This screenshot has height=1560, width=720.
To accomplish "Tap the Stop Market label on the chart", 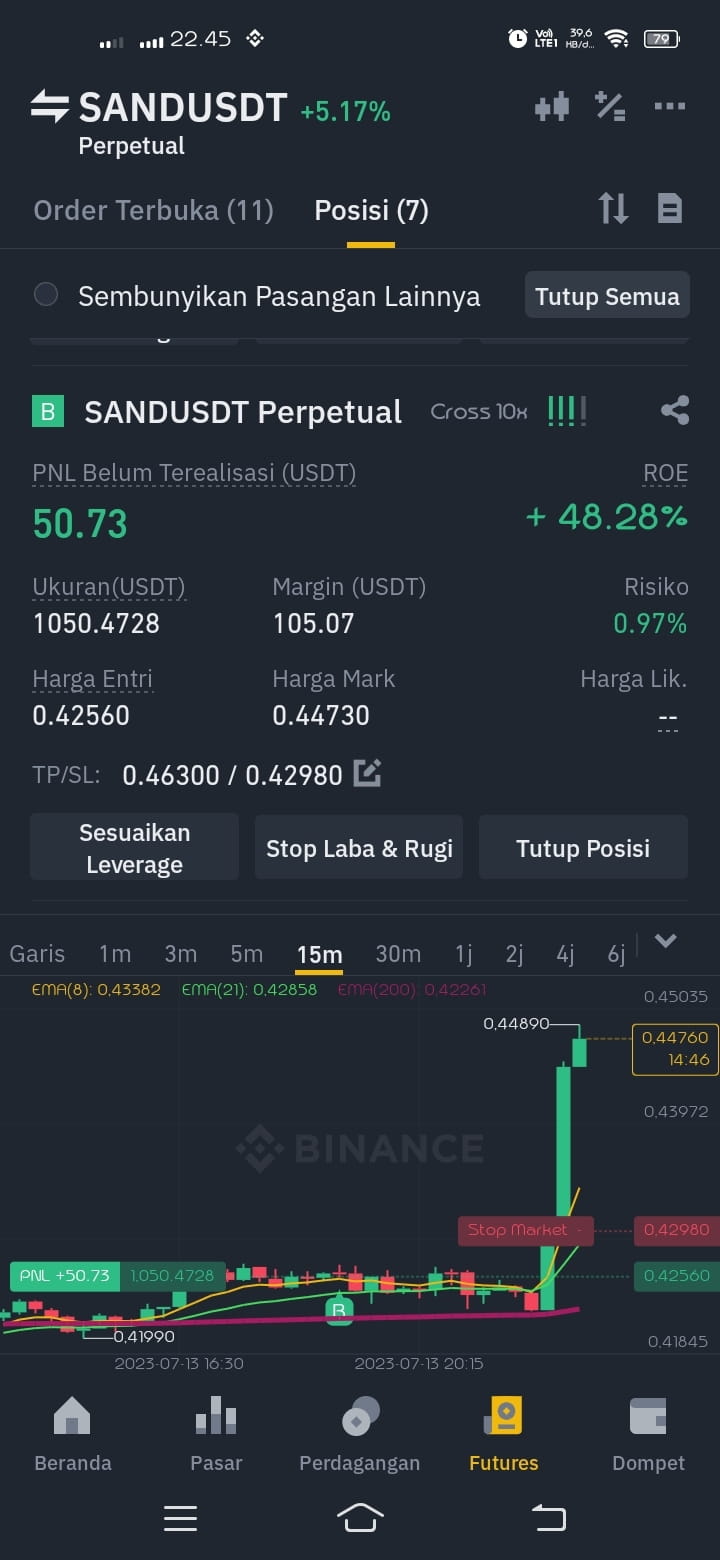I will point(524,1230).
